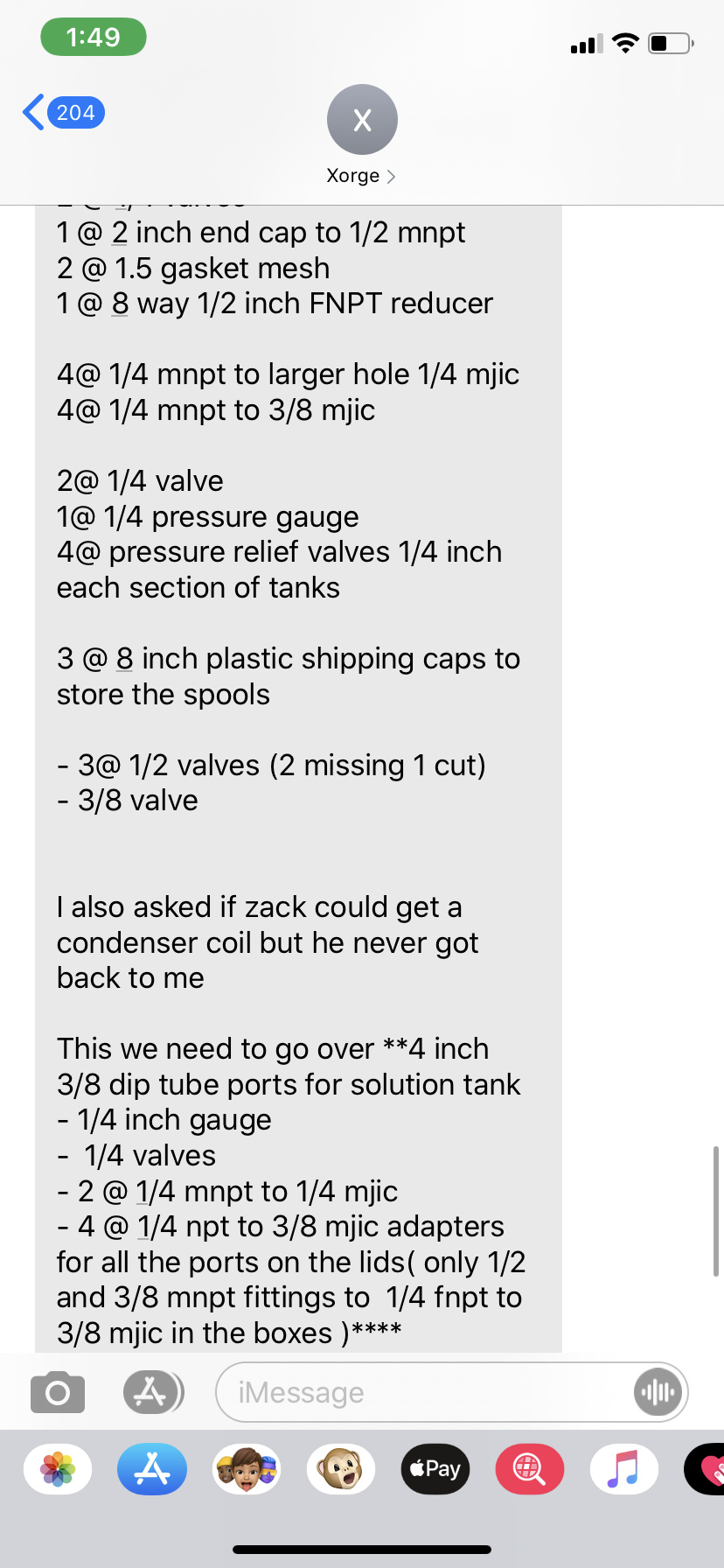This screenshot has width=724, height=1568.
Task: Open the Music iMessage app
Action: click(624, 1469)
